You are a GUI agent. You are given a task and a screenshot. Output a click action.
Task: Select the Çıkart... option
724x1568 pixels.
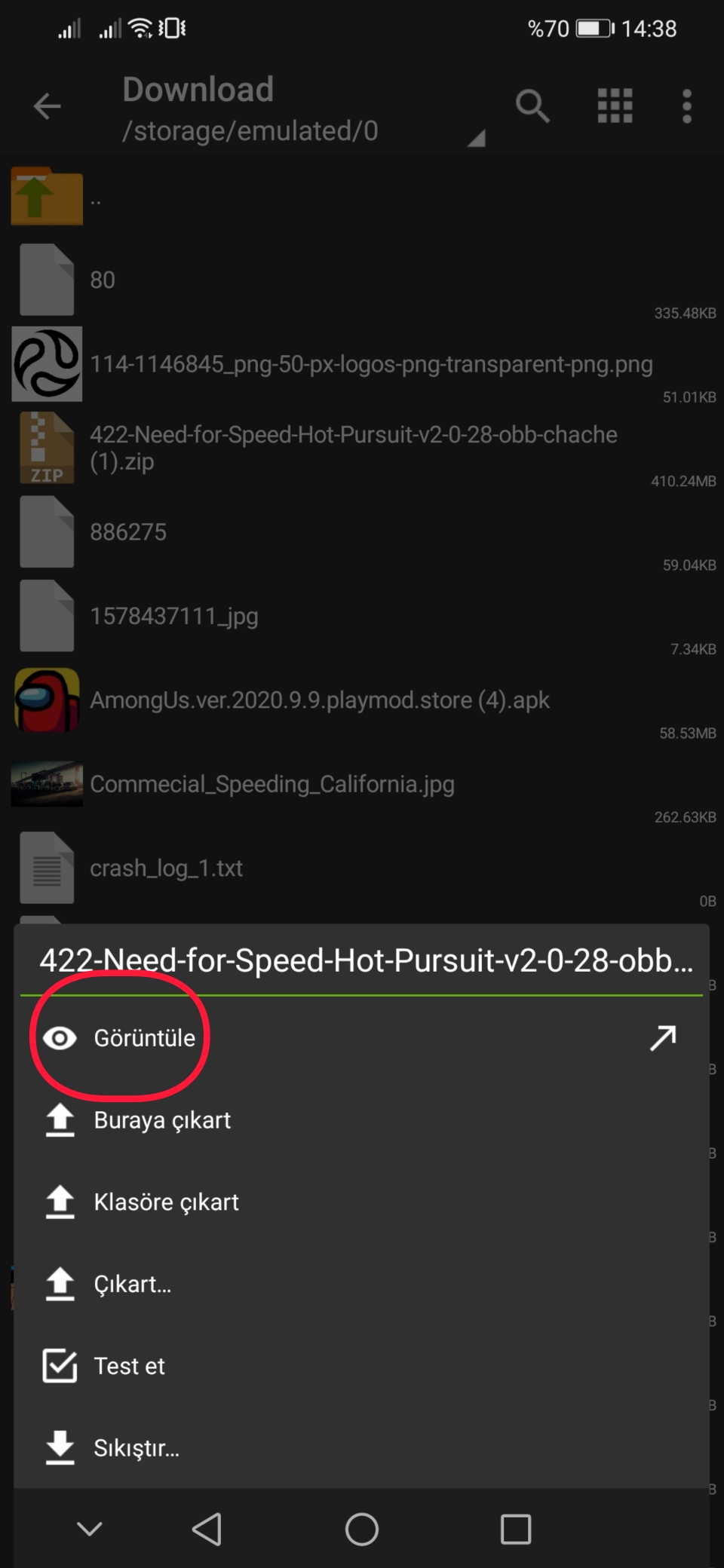(133, 1284)
